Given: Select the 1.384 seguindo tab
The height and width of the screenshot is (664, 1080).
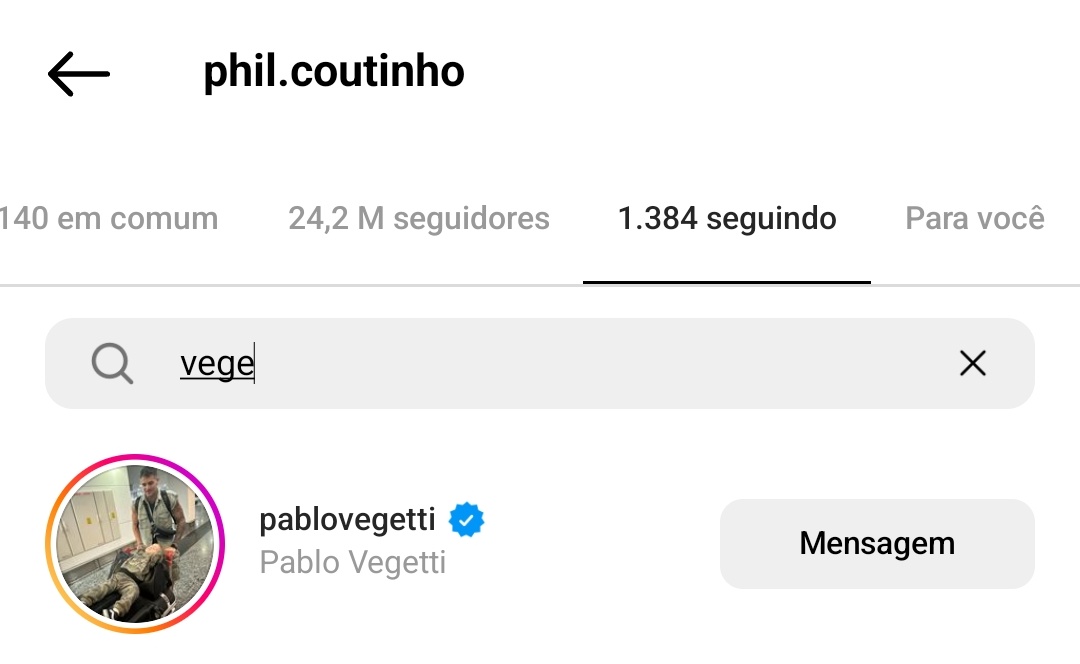Looking at the screenshot, I should (727, 219).
